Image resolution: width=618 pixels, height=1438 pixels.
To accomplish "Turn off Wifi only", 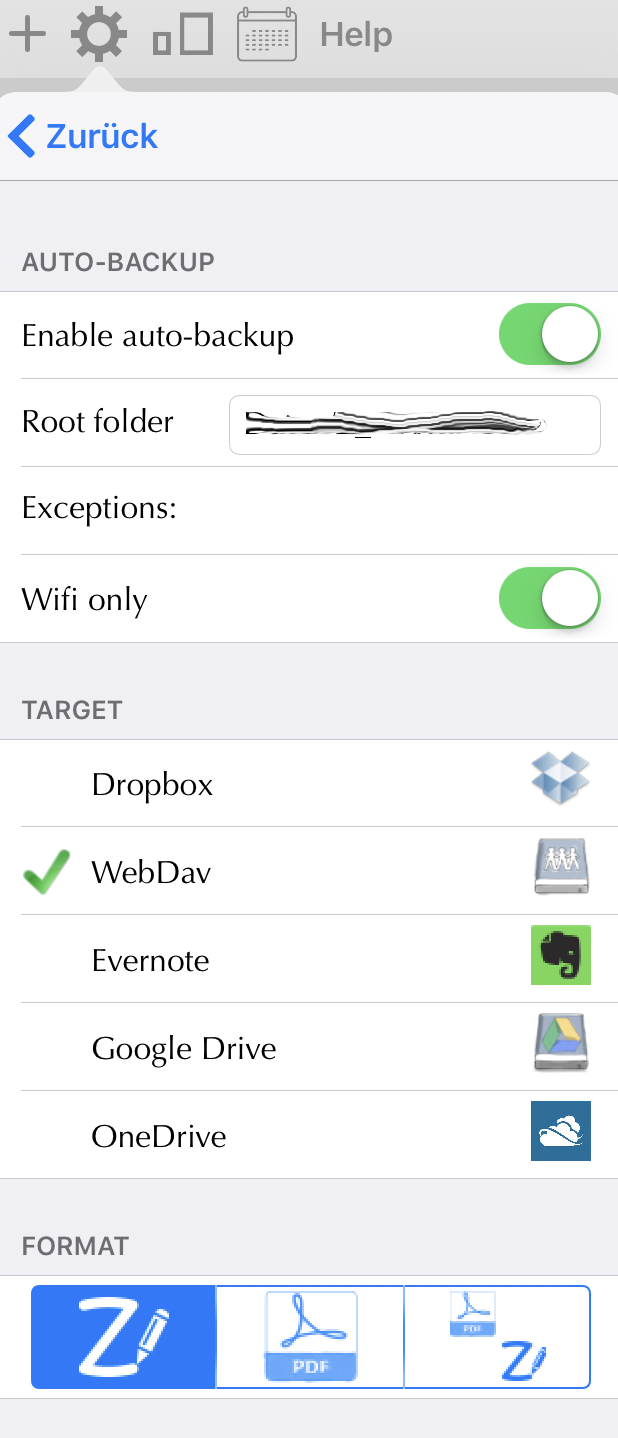I will tap(549, 599).
